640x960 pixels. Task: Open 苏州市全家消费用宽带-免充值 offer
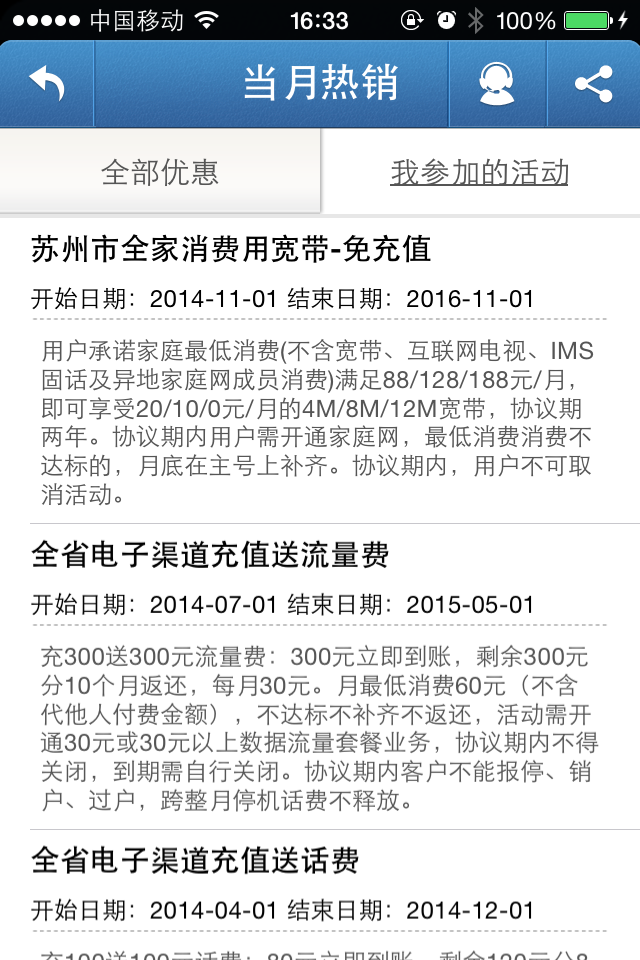point(231,249)
